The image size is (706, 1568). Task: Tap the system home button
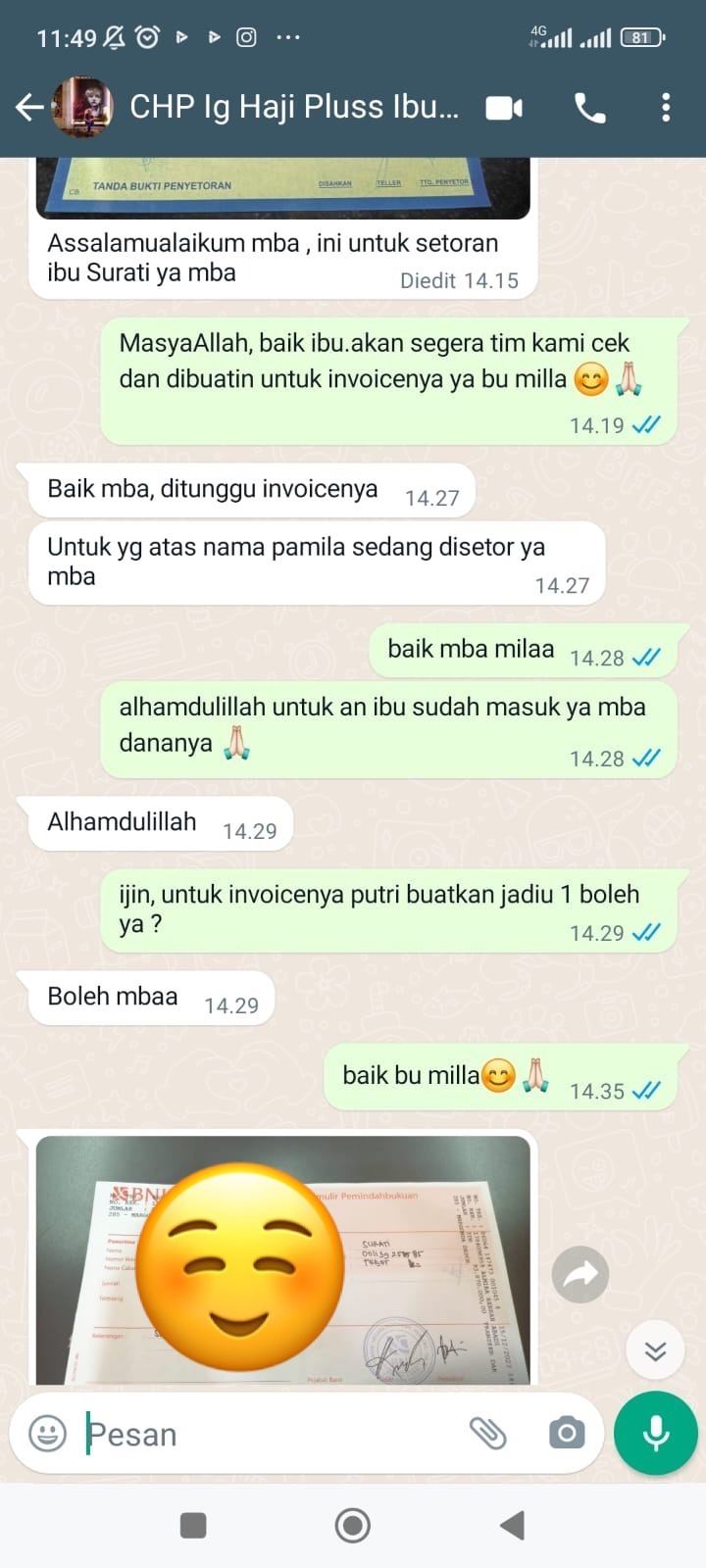[x=353, y=1525]
